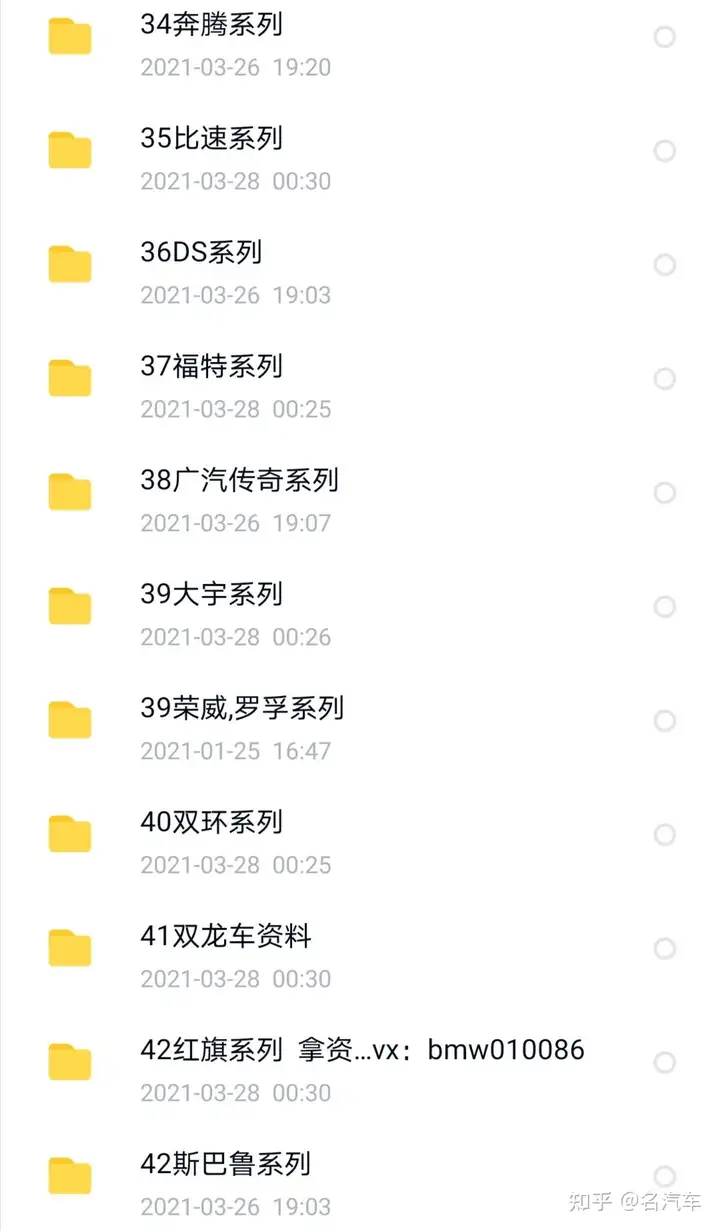720x1231 pixels.
Task: Check the circle beside 40双环系列
Action: 665,835
